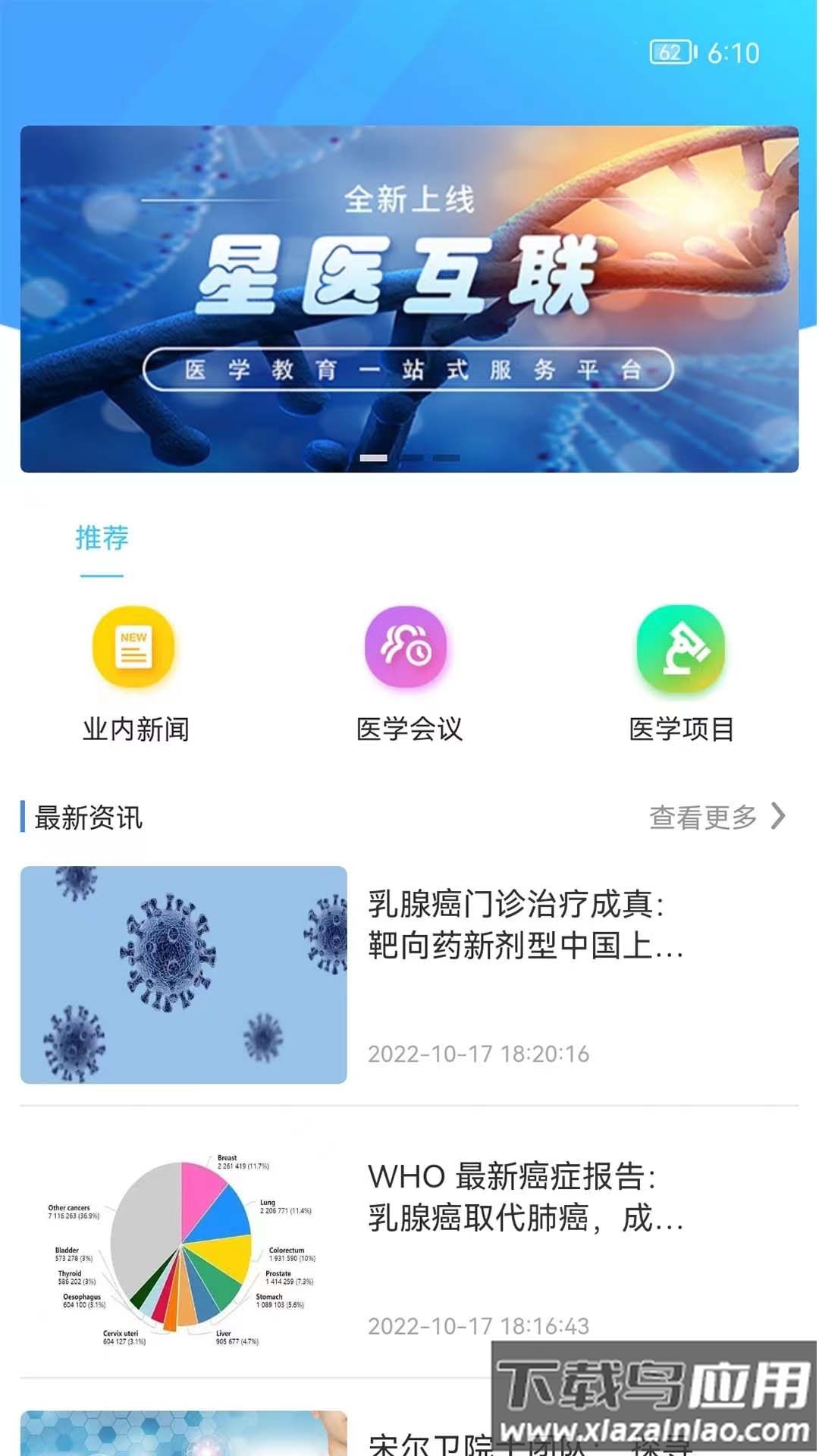Open the 查看更多 expander
Screen dimensions: 819x1456
702,817
